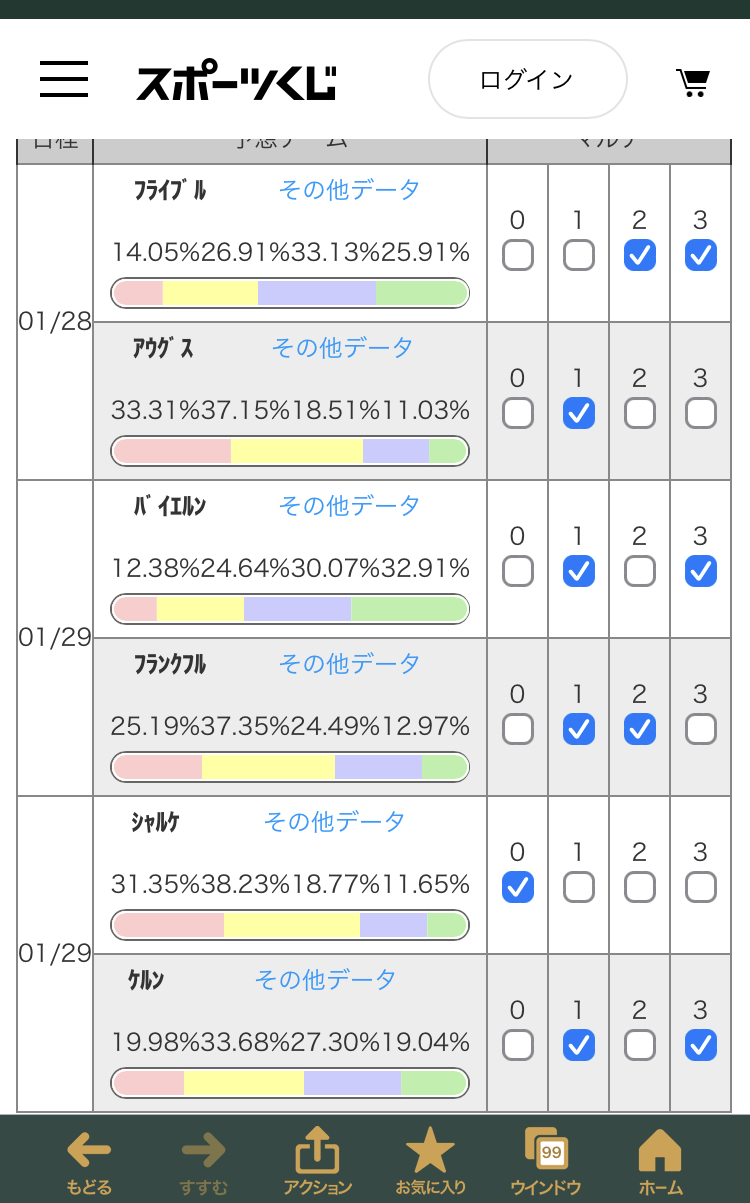Check the 2 box for ケルン

640,1045
